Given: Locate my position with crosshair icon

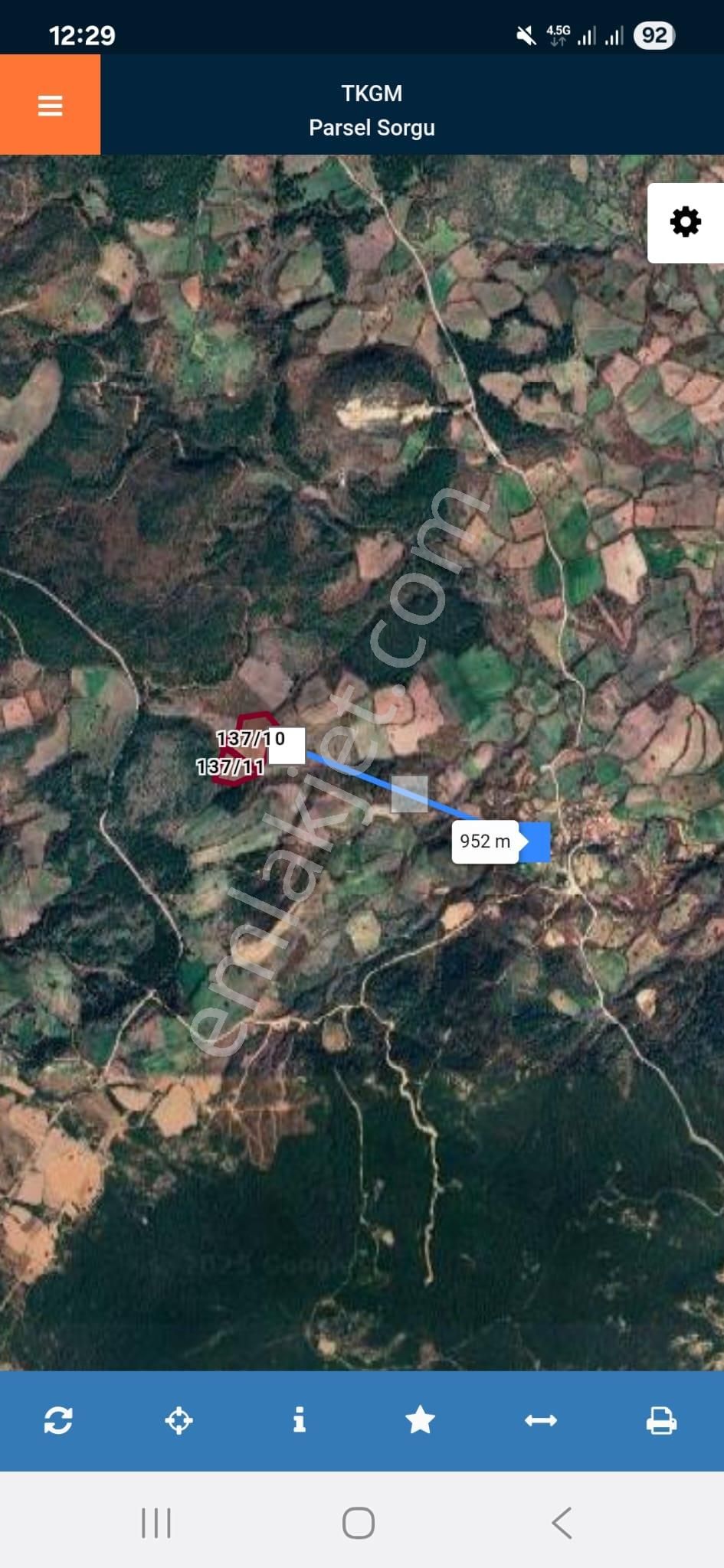Looking at the screenshot, I should (179, 1420).
